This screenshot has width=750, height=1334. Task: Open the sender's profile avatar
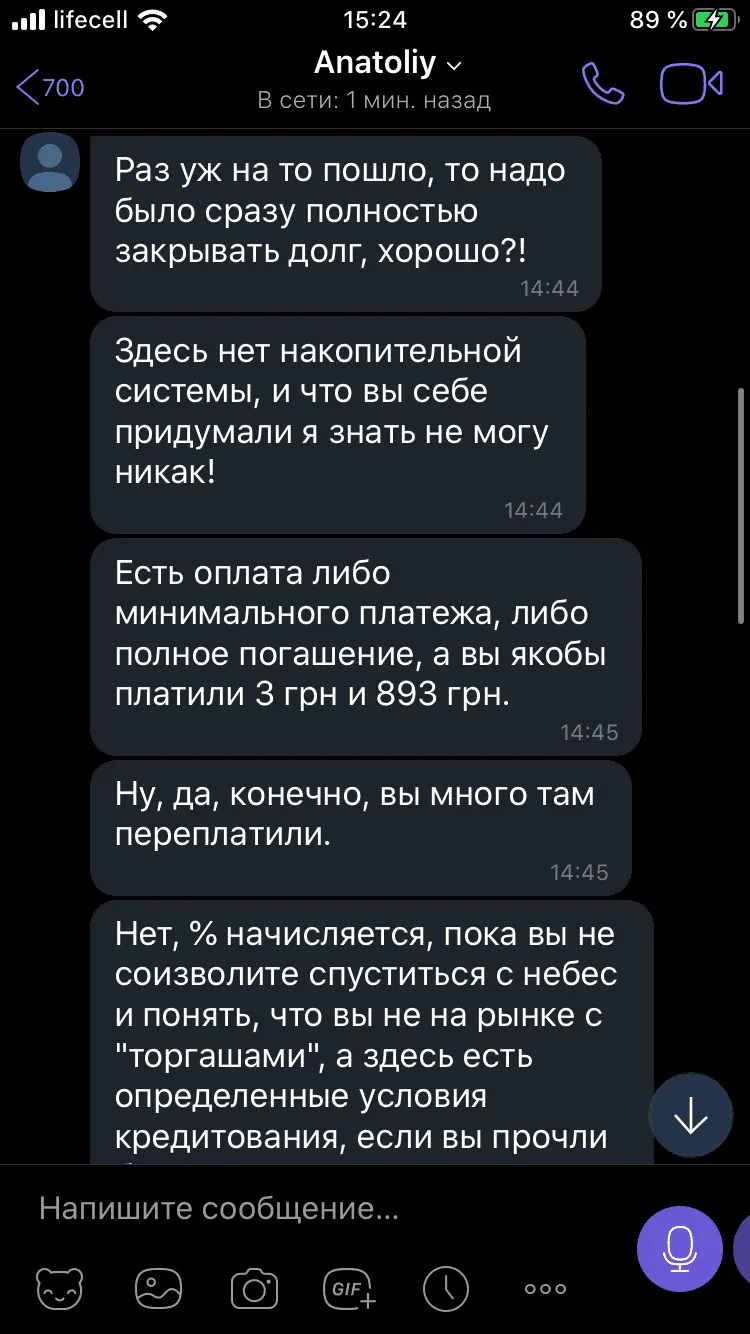coord(50,162)
